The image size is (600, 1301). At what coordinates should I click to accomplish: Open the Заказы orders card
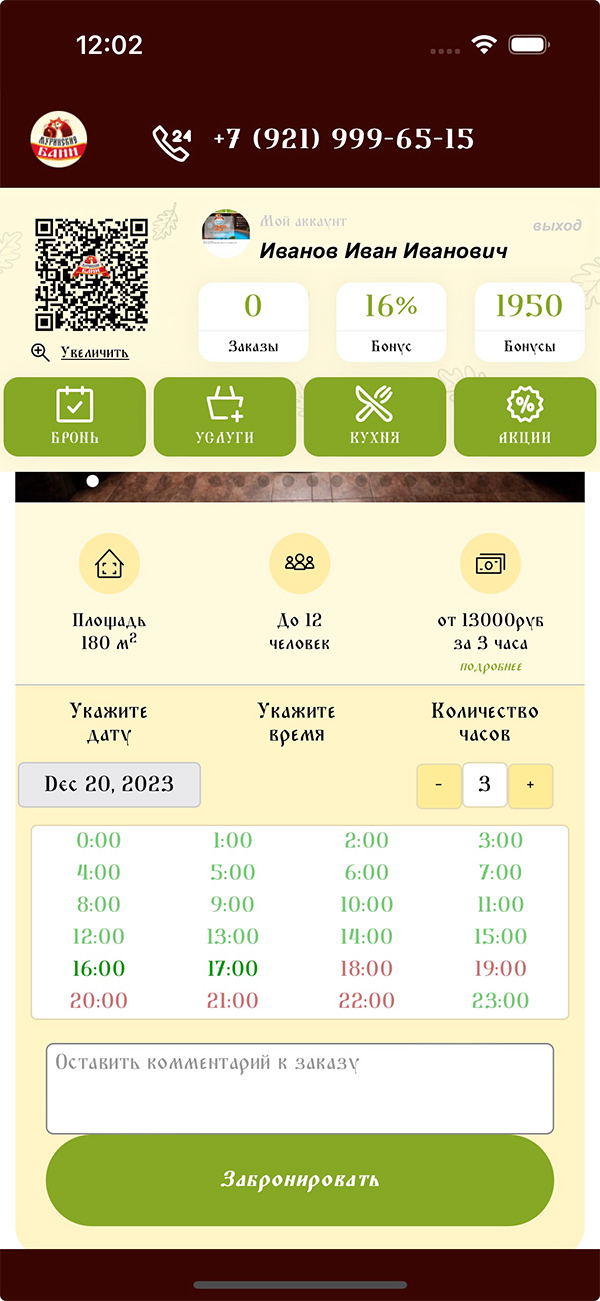pos(253,322)
